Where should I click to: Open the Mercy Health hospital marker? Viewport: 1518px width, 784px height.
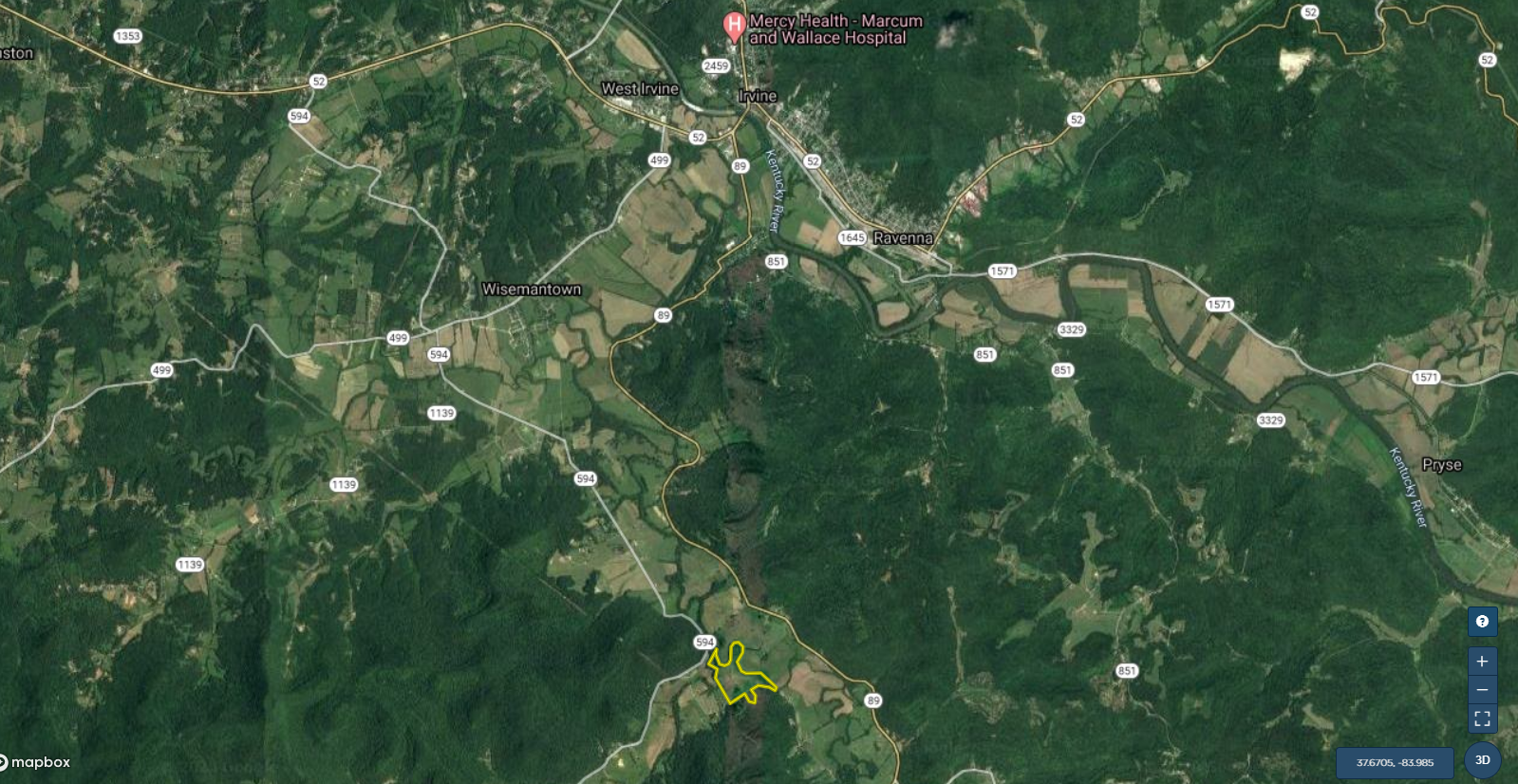[733, 26]
